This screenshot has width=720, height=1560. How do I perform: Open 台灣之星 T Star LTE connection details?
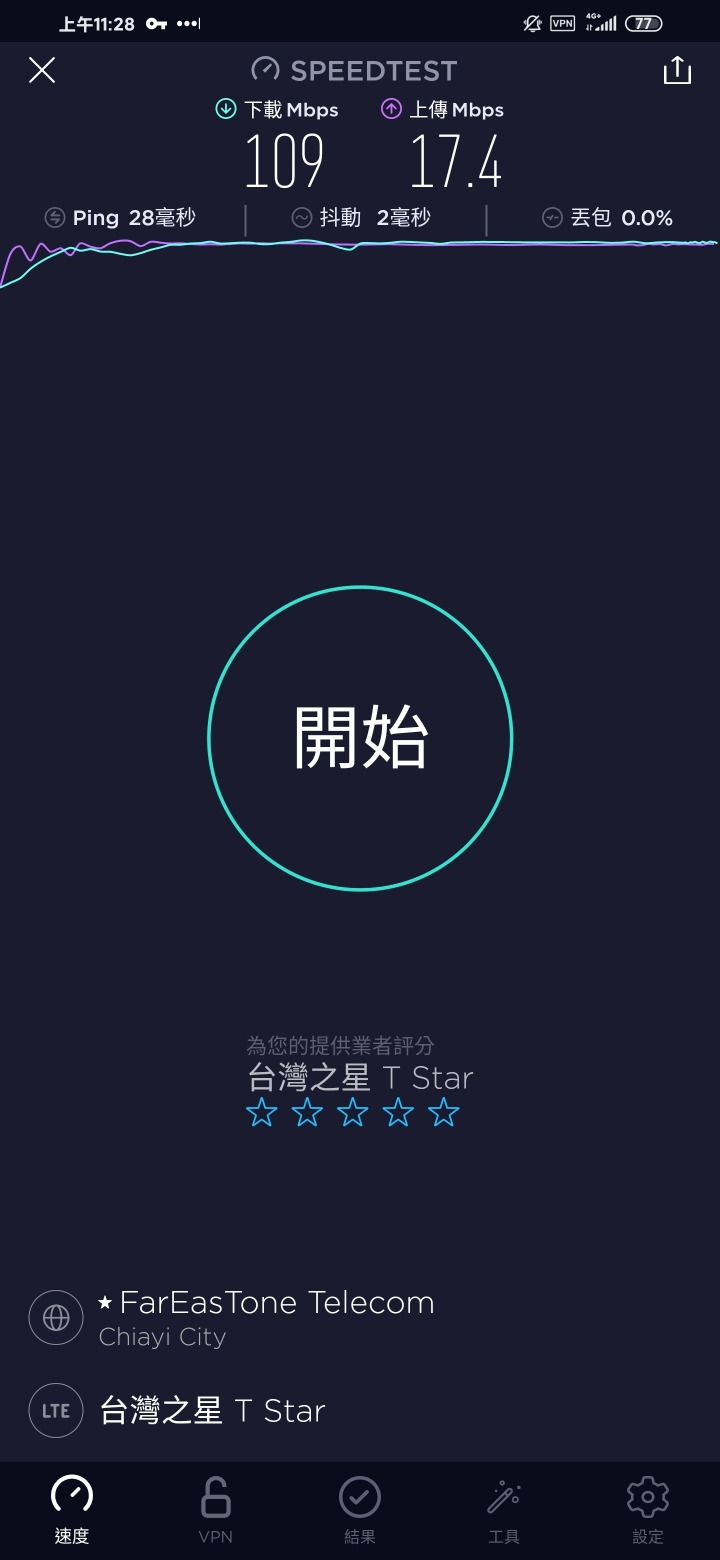212,1411
